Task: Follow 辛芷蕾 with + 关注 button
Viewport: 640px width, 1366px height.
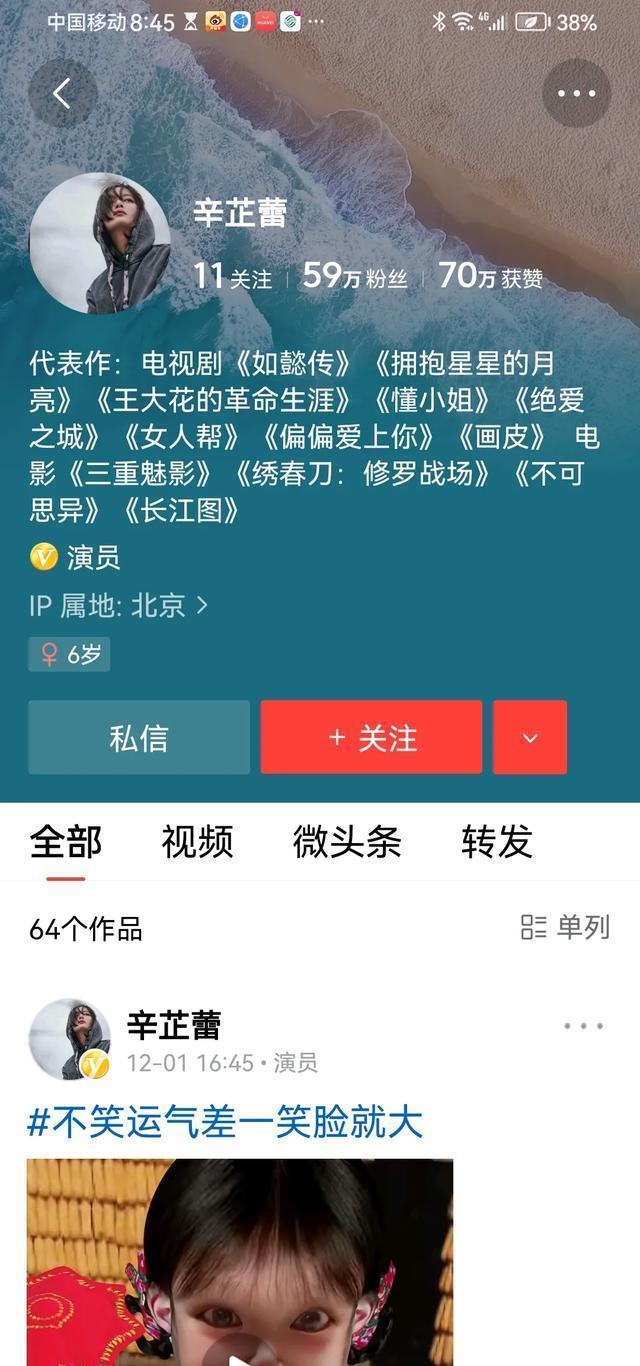Action: pyautogui.click(x=371, y=738)
